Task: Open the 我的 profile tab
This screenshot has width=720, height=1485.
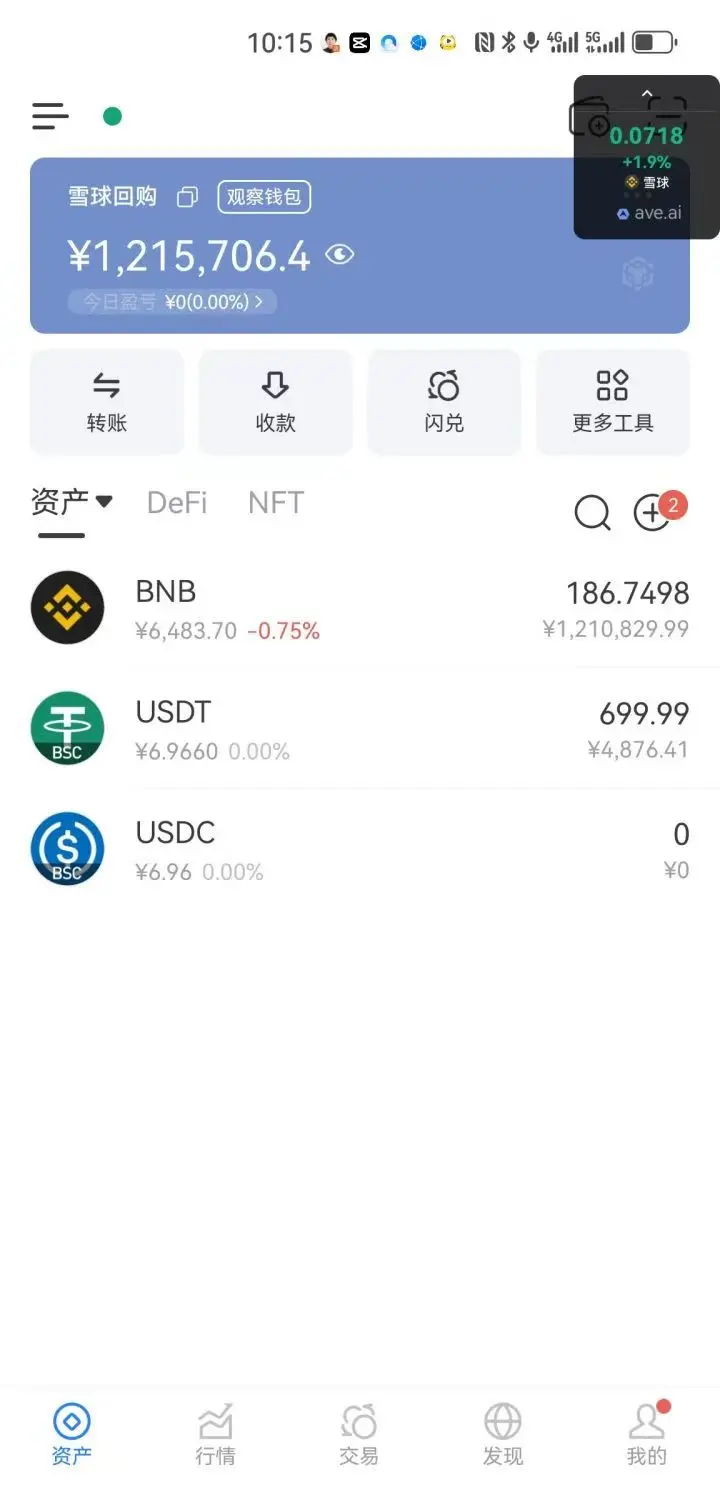Action: click(646, 1433)
